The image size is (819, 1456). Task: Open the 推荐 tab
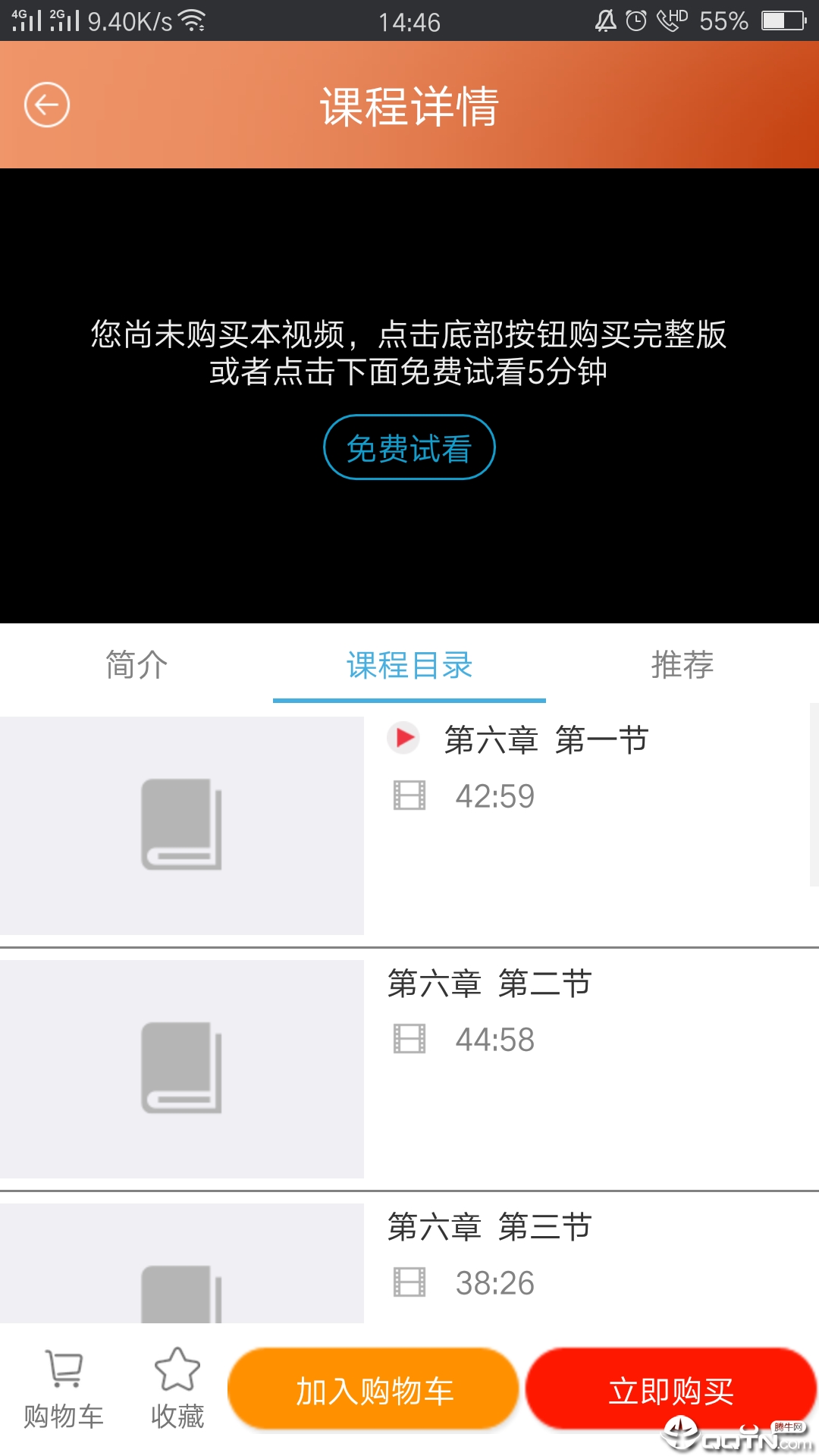682,665
